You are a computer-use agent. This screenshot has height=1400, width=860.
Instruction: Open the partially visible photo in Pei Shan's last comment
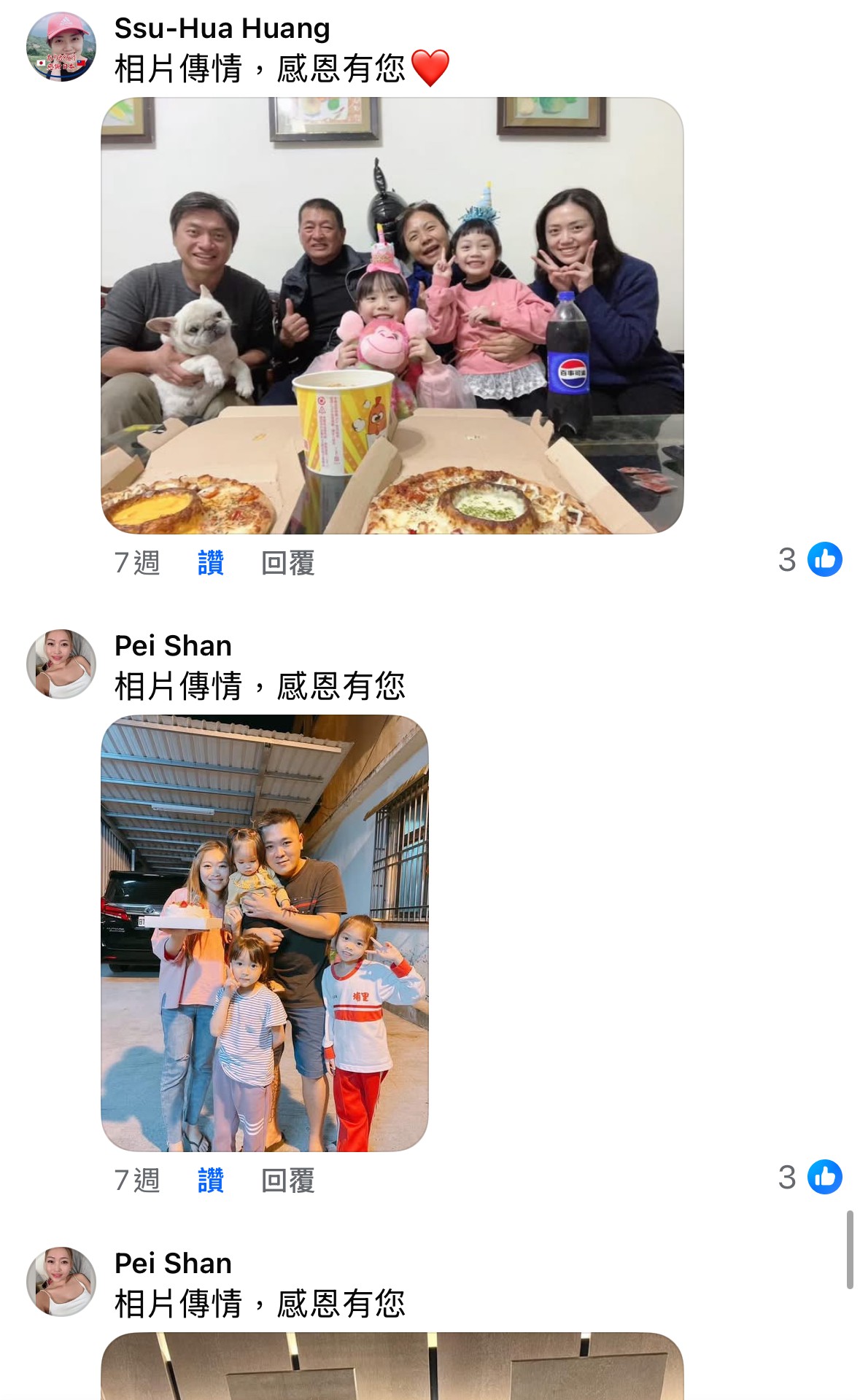click(392, 1367)
